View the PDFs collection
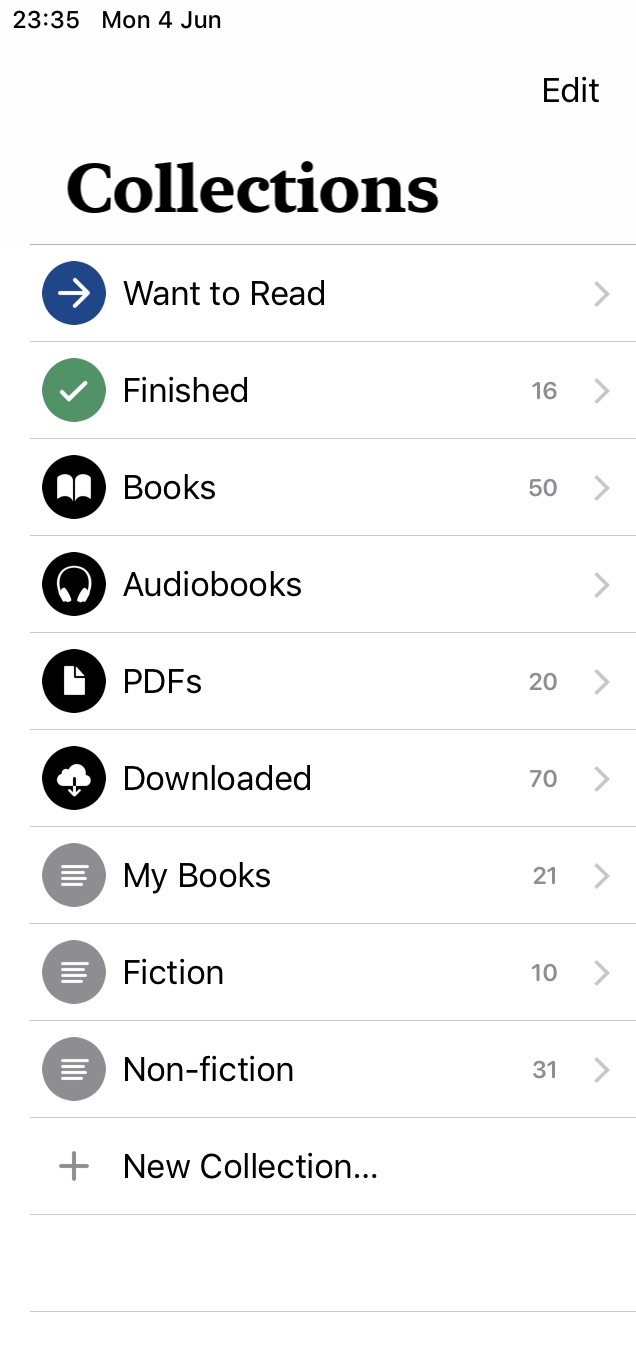Image resolution: width=636 pixels, height=1351 pixels. [162, 682]
